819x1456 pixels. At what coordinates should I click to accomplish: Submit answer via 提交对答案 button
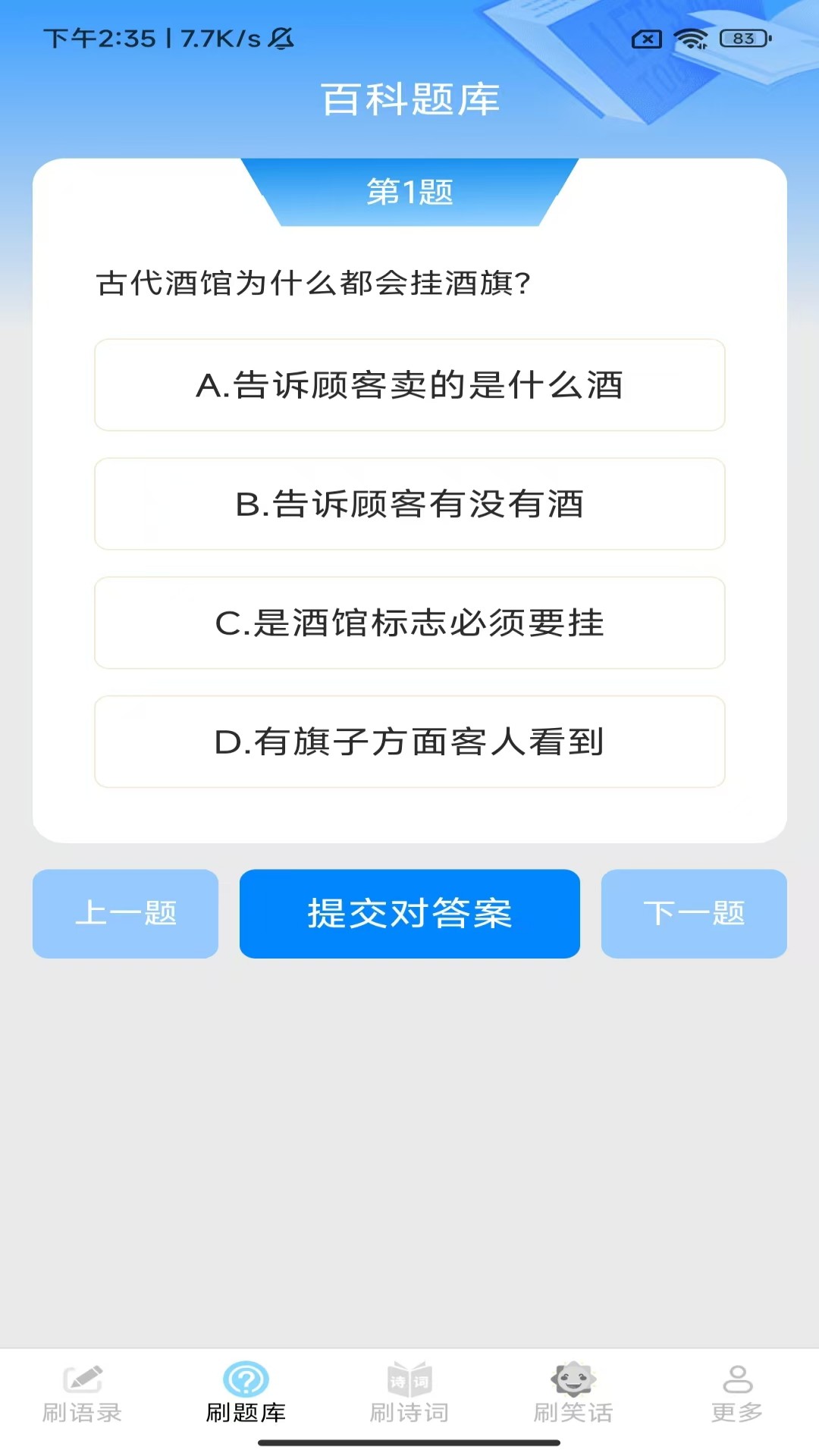pyautogui.click(x=409, y=913)
